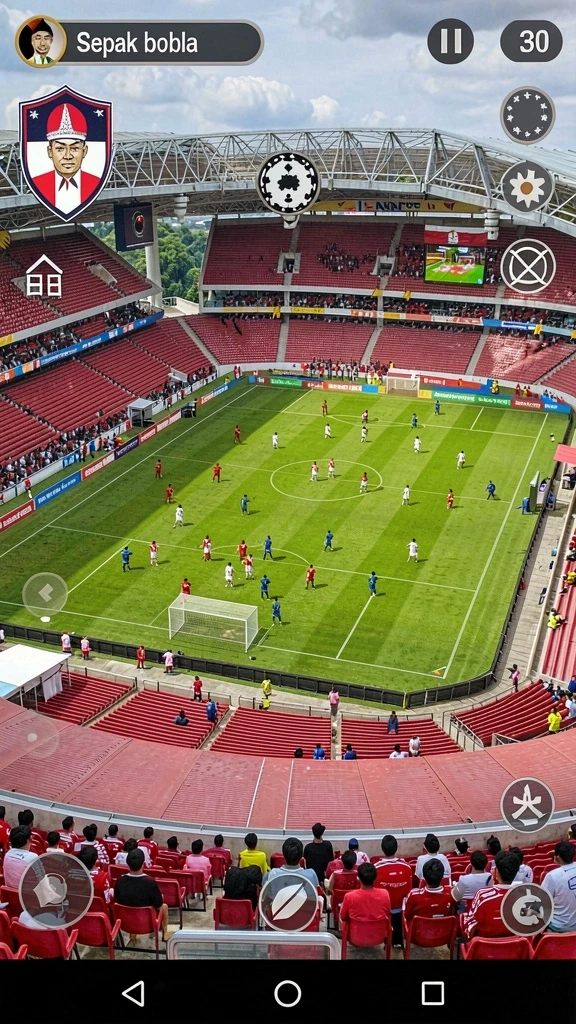Go back with the system back button
Screen dimensions: 576x1024
pyautogui.click(x=134, y=993)
